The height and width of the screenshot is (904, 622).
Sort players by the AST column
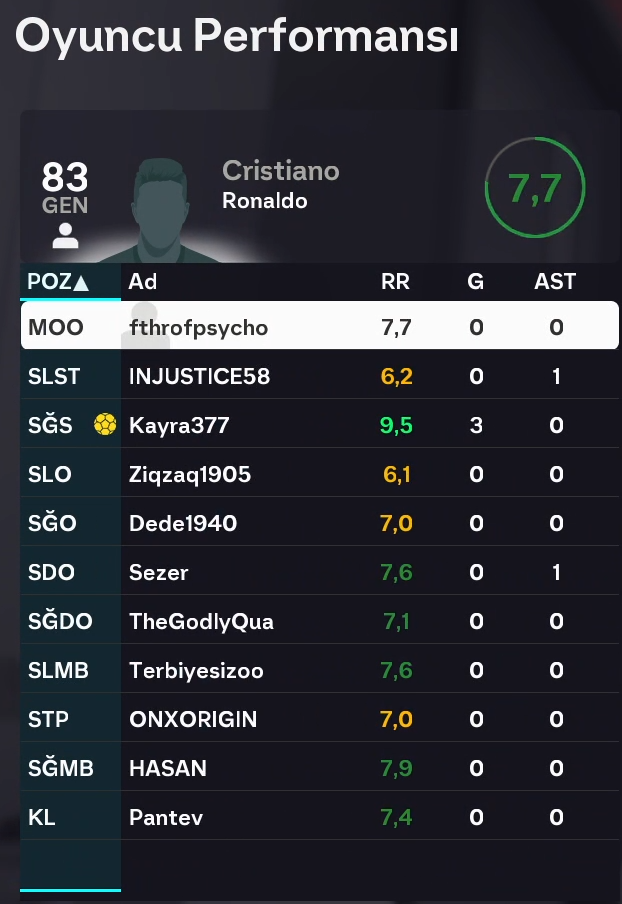[555, 282]
